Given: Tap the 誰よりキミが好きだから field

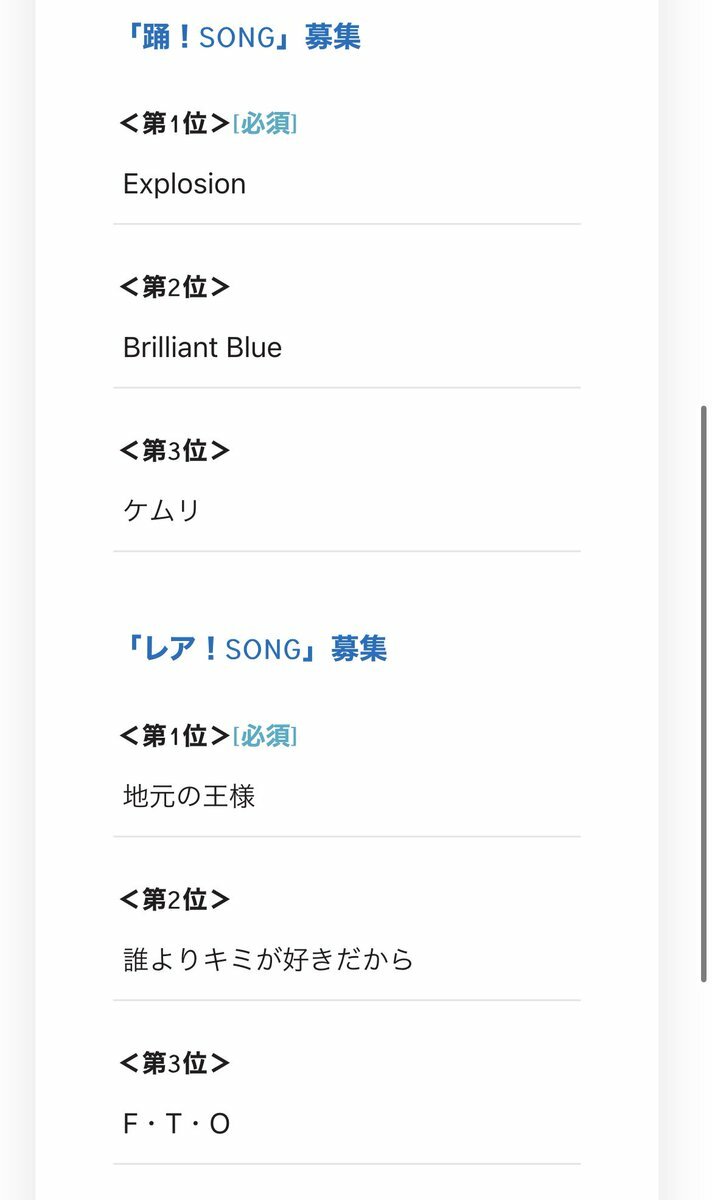Looking at the screenshot, I should pos(346,961).
